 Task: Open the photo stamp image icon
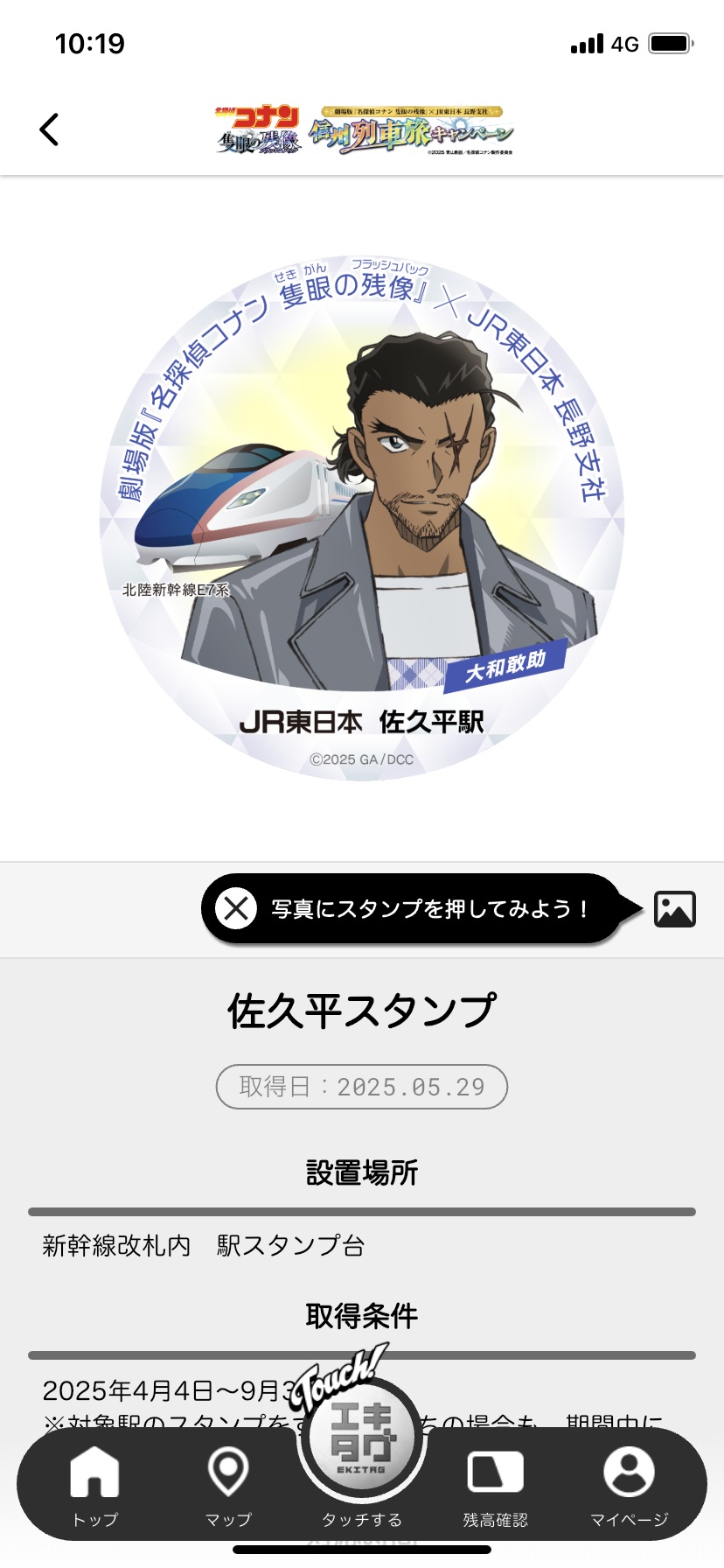675,909
